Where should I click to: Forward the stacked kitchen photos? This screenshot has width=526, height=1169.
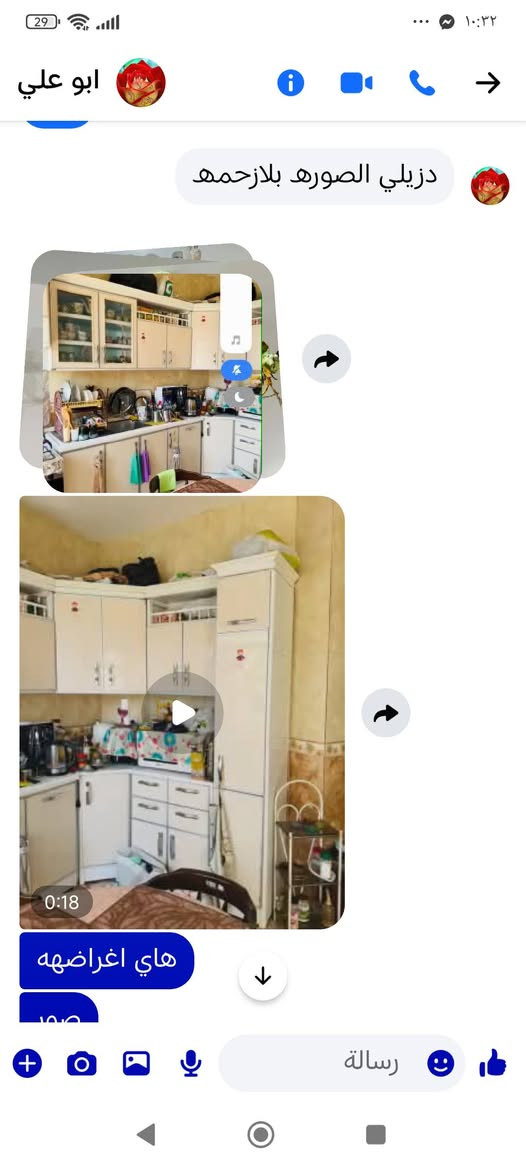tap(326, 359)
